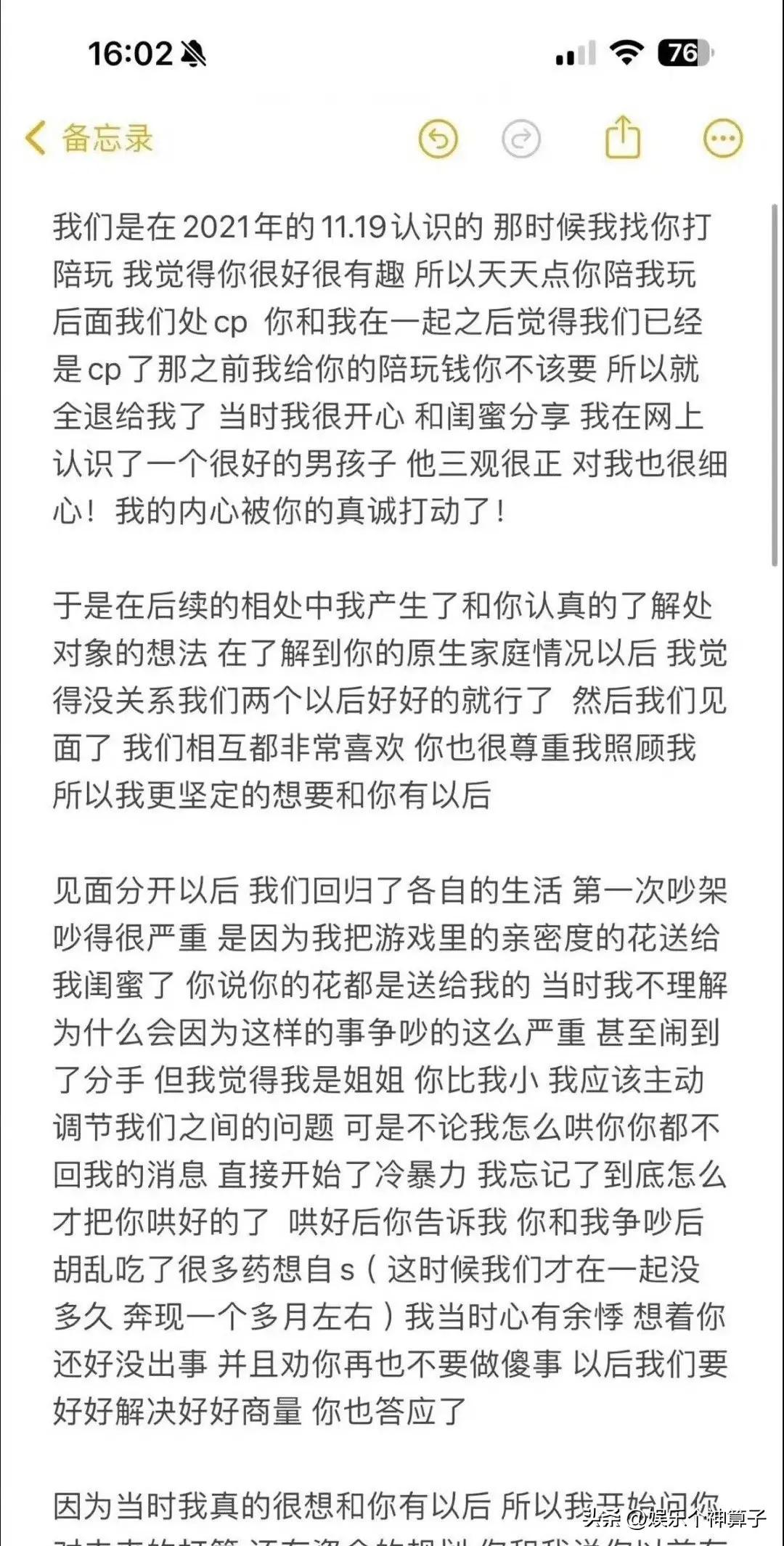Go back to 备忘录 list
Image resolution: width=784 pixels, height=1546 pixels.
89,138
